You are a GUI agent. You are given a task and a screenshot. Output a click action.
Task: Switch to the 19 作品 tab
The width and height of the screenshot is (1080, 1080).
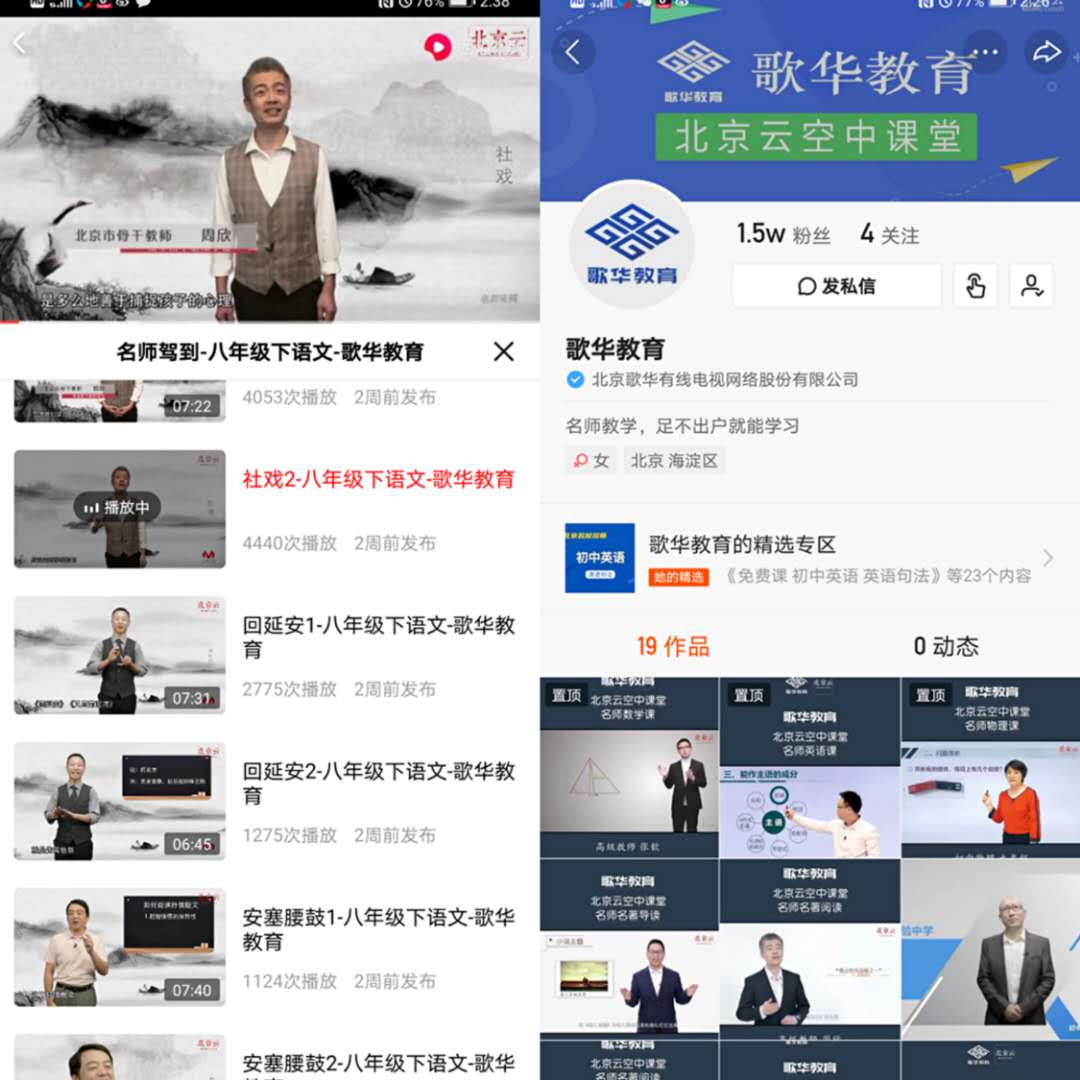click(x=673, y=646)
